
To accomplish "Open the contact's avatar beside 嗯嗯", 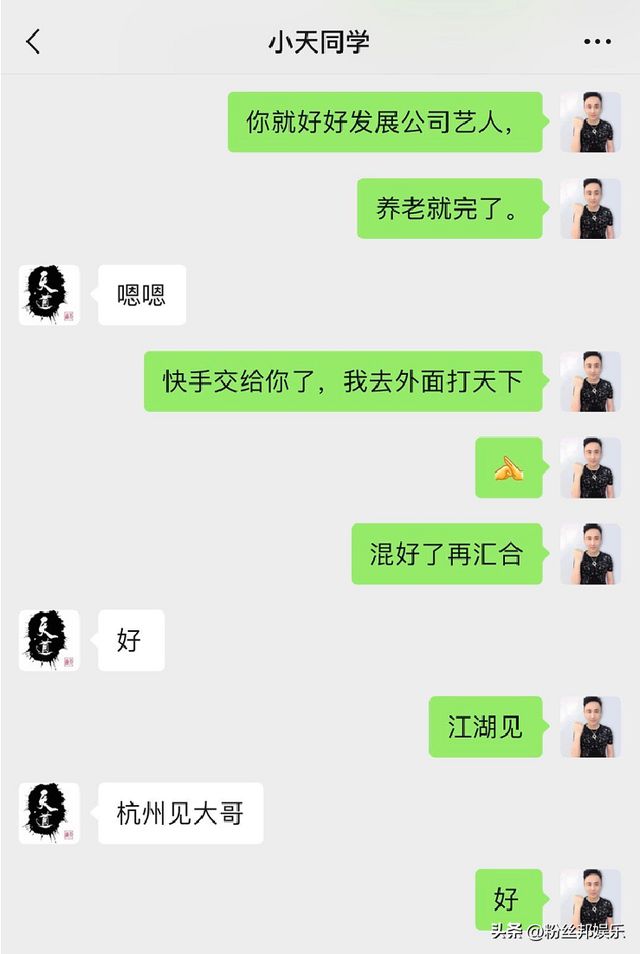I will tap(49, 295).
